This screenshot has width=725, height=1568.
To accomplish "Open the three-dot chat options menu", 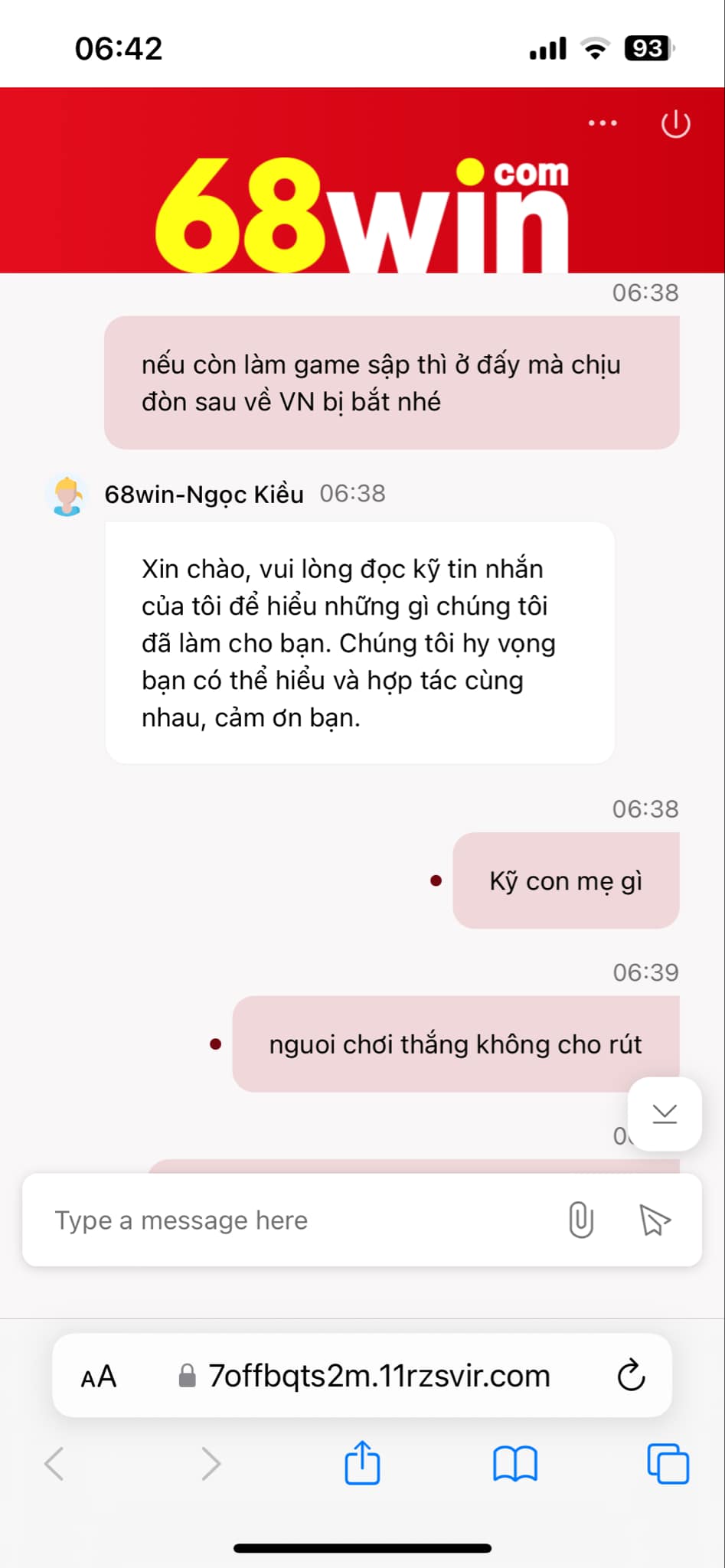I will [x=603, y=123].
